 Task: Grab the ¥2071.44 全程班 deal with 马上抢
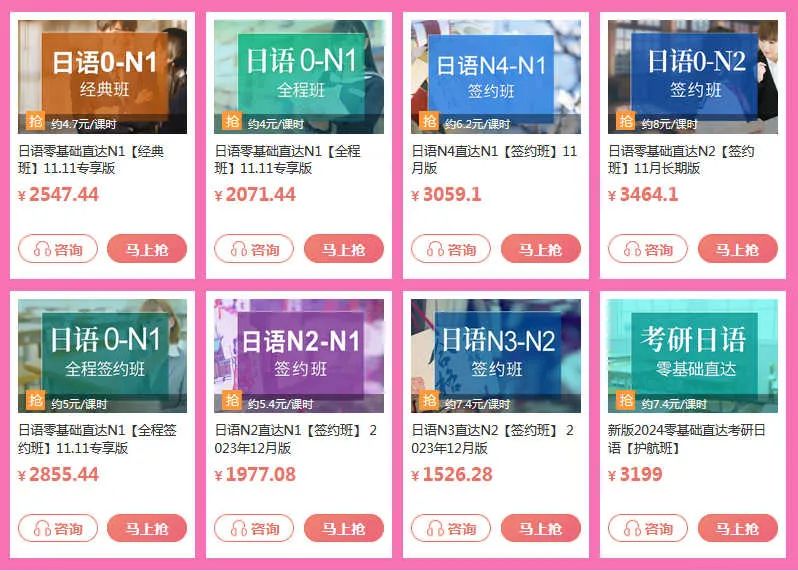[344, 249]
